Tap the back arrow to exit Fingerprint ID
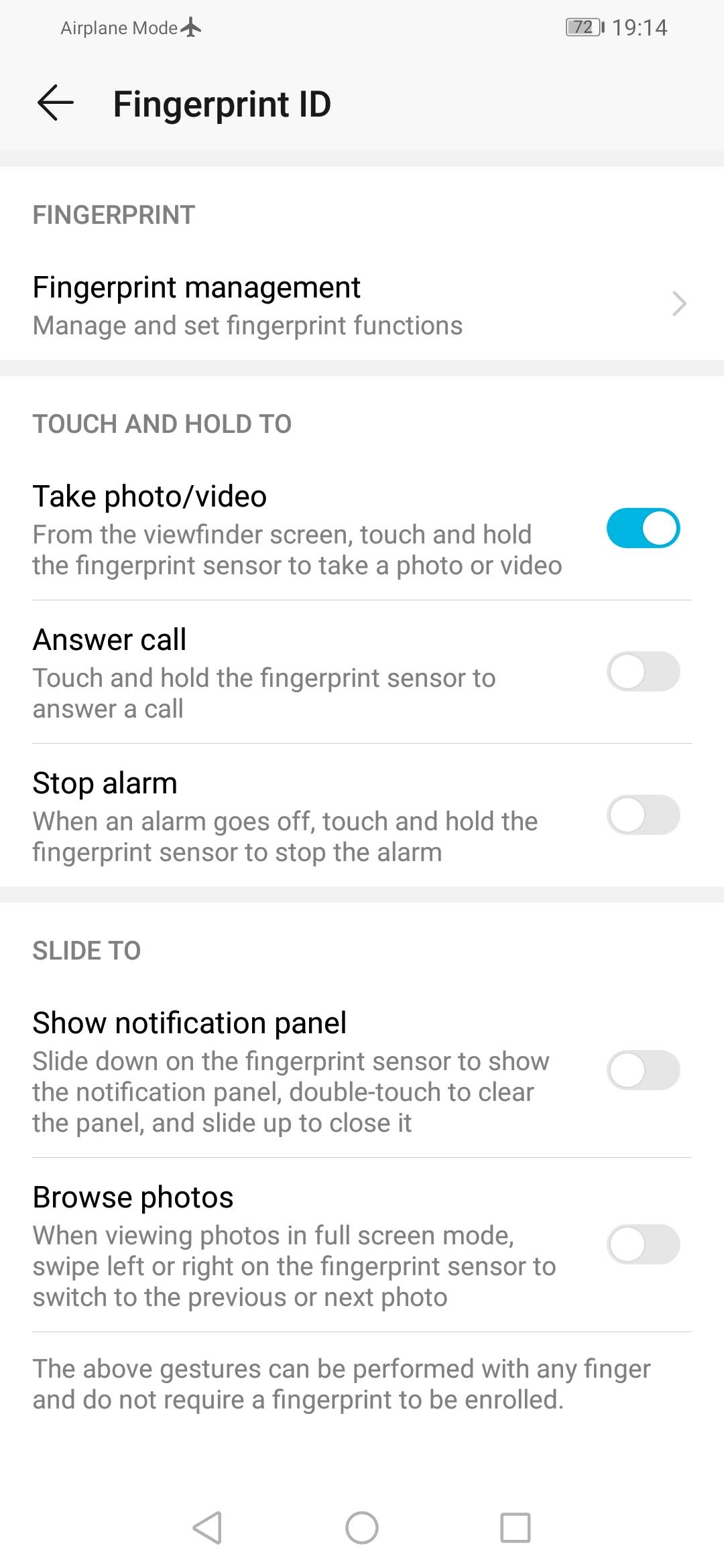 pyautogui.click(x=55, y=104)
